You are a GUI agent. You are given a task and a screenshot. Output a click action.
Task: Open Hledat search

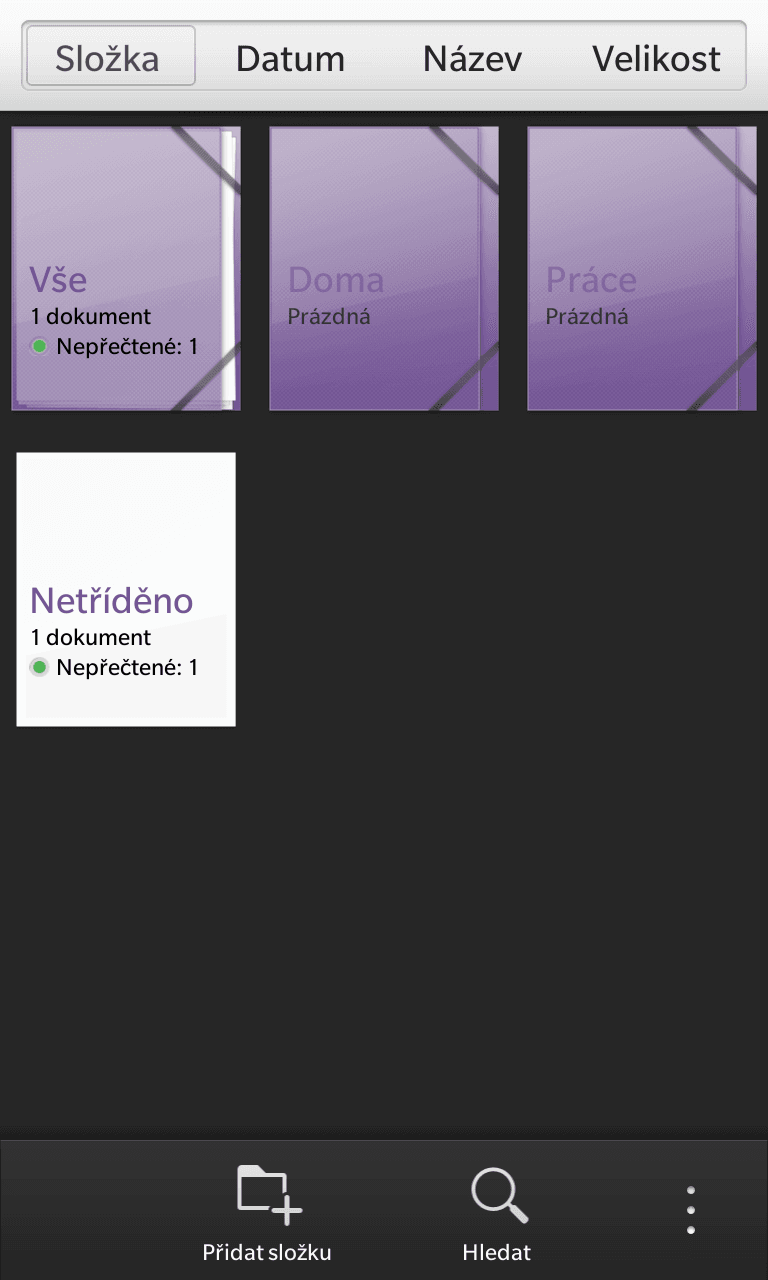point(497,1211)
